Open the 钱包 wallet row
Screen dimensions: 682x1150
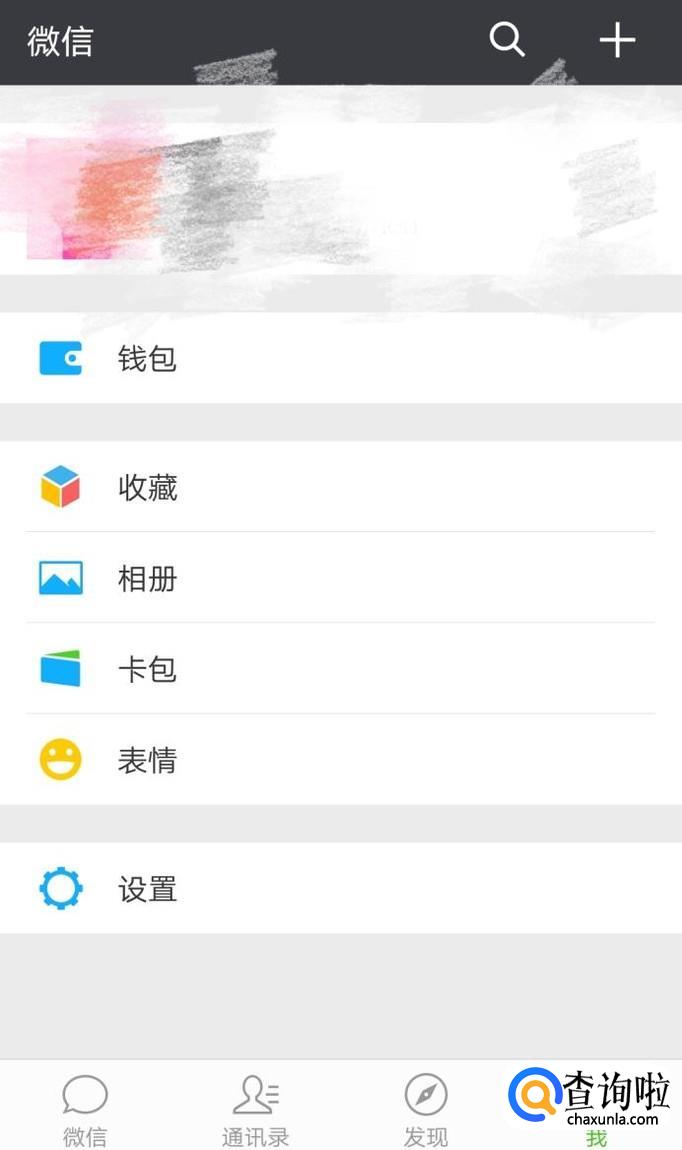(x=340, y=358)
